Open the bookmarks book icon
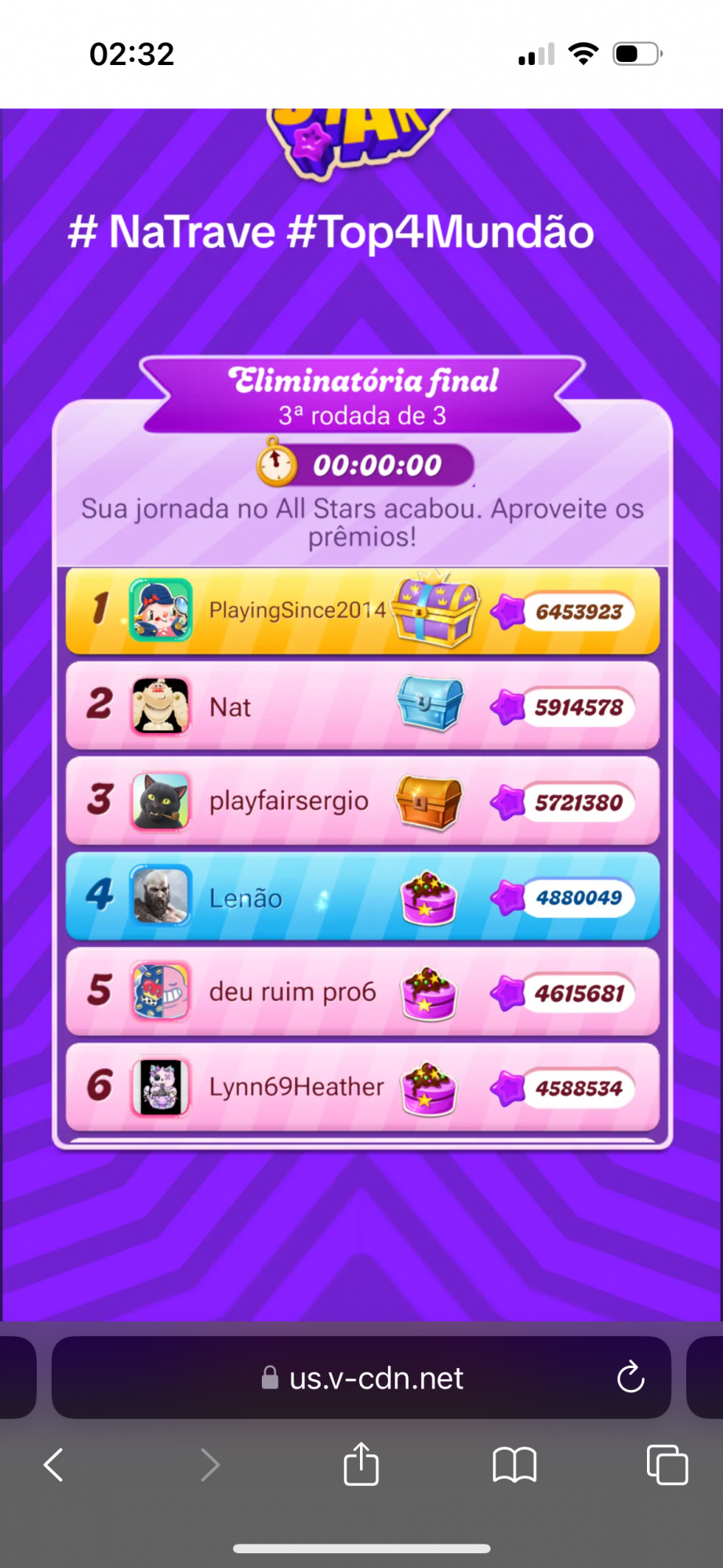Image resolution: width=723 pixels, height=1568 pixels. 514,1464
